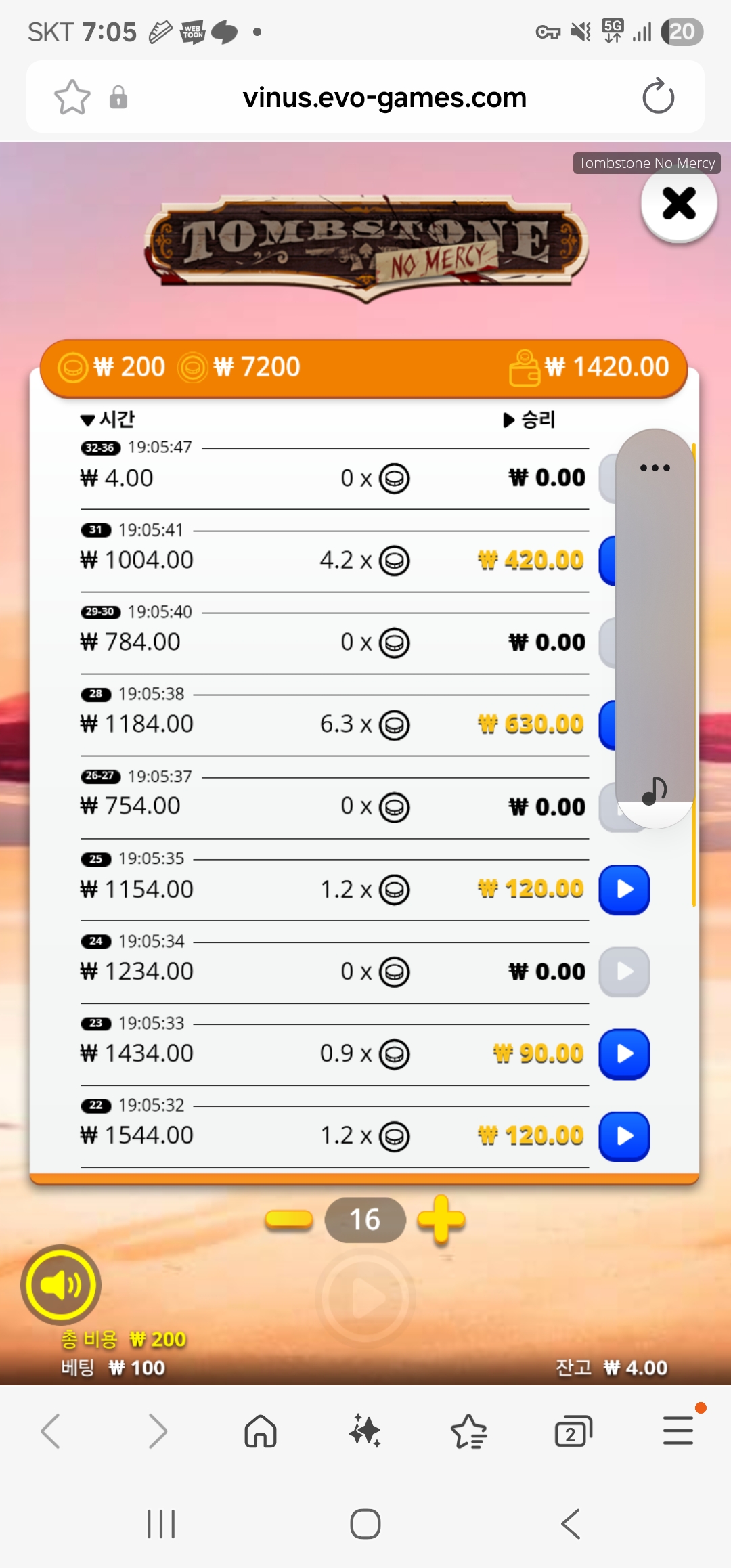Open the browser hamburger menu

[678, 1430]
